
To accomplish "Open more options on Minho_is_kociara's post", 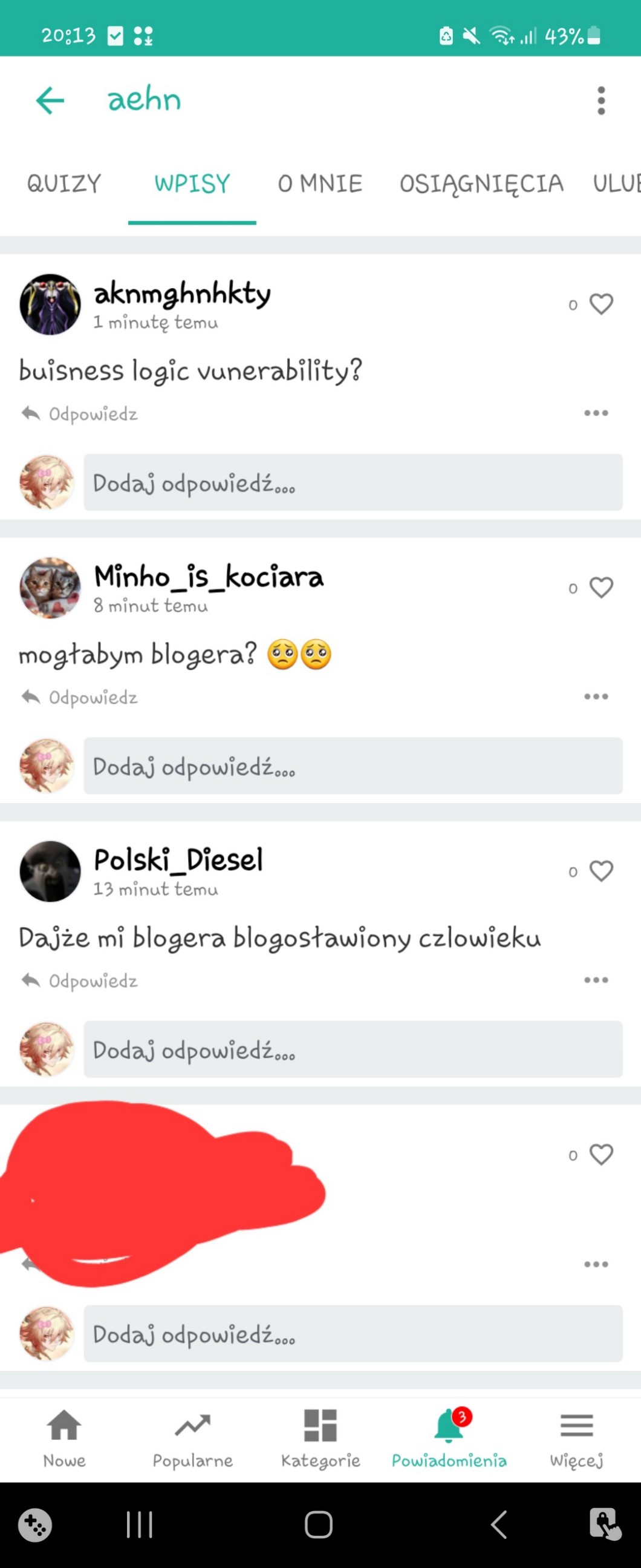I will pos(596,697).
